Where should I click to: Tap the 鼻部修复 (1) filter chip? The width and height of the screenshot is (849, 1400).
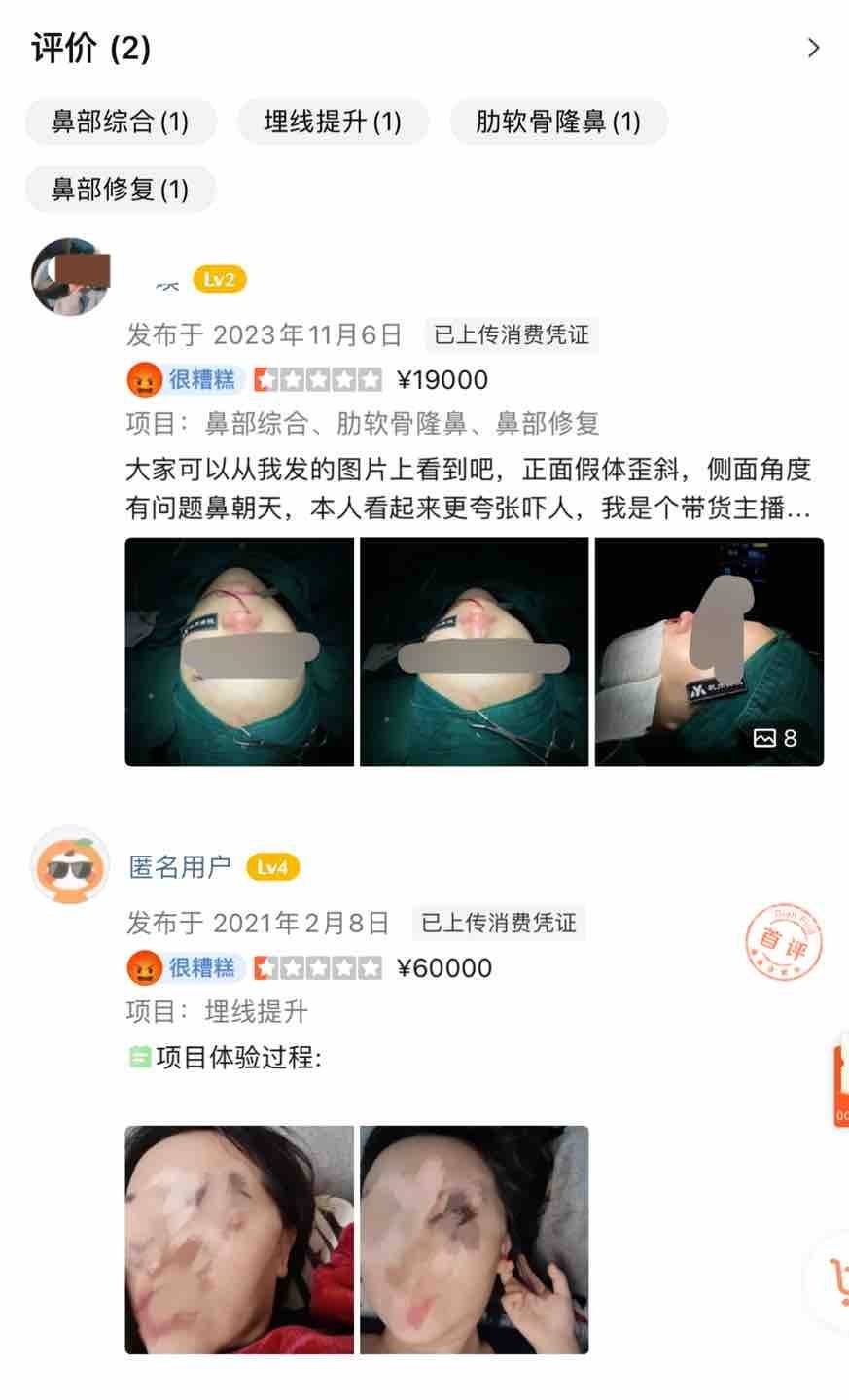pyautogui.click(x=121, y=189)
